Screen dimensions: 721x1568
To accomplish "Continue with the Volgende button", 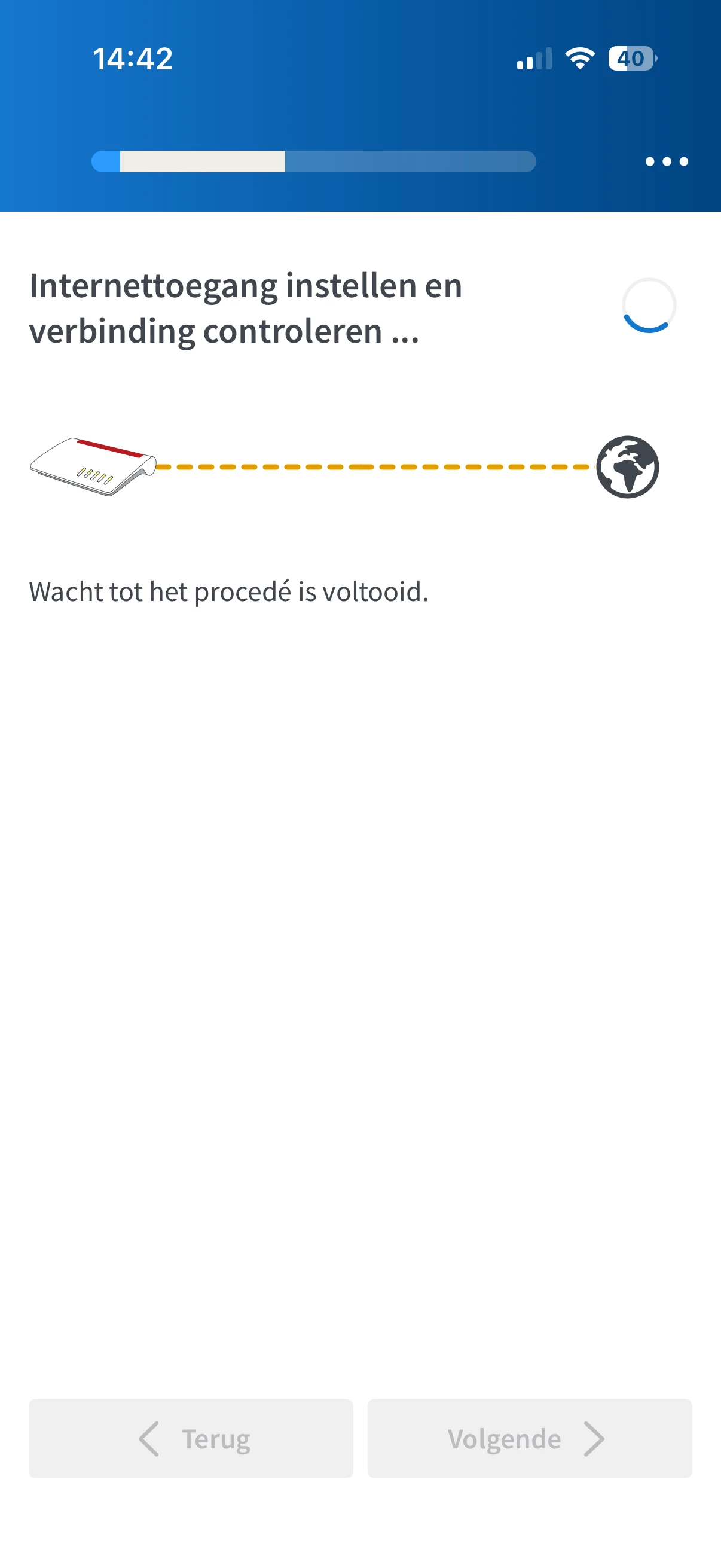I will tap(529, 1438).
